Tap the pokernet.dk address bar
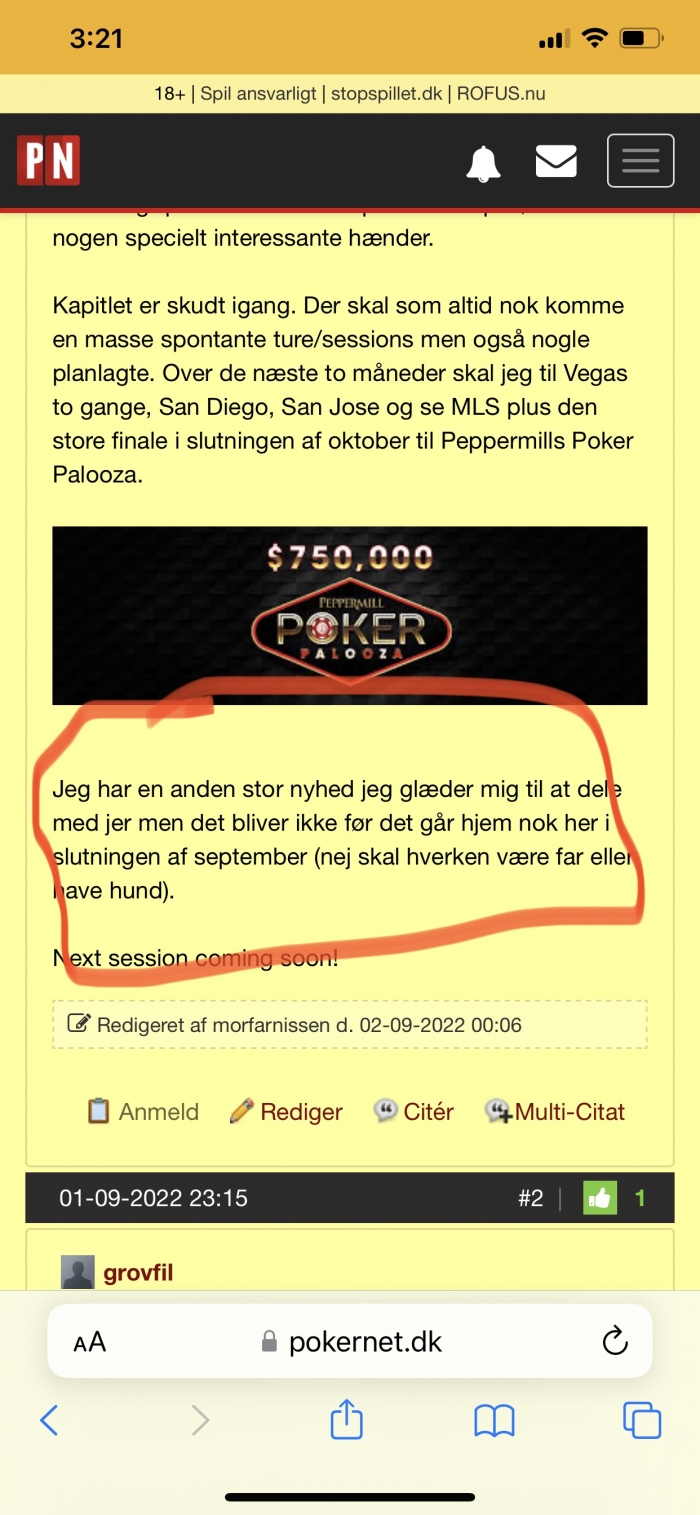This screenshot has height=1515, width=700. 352,1342
